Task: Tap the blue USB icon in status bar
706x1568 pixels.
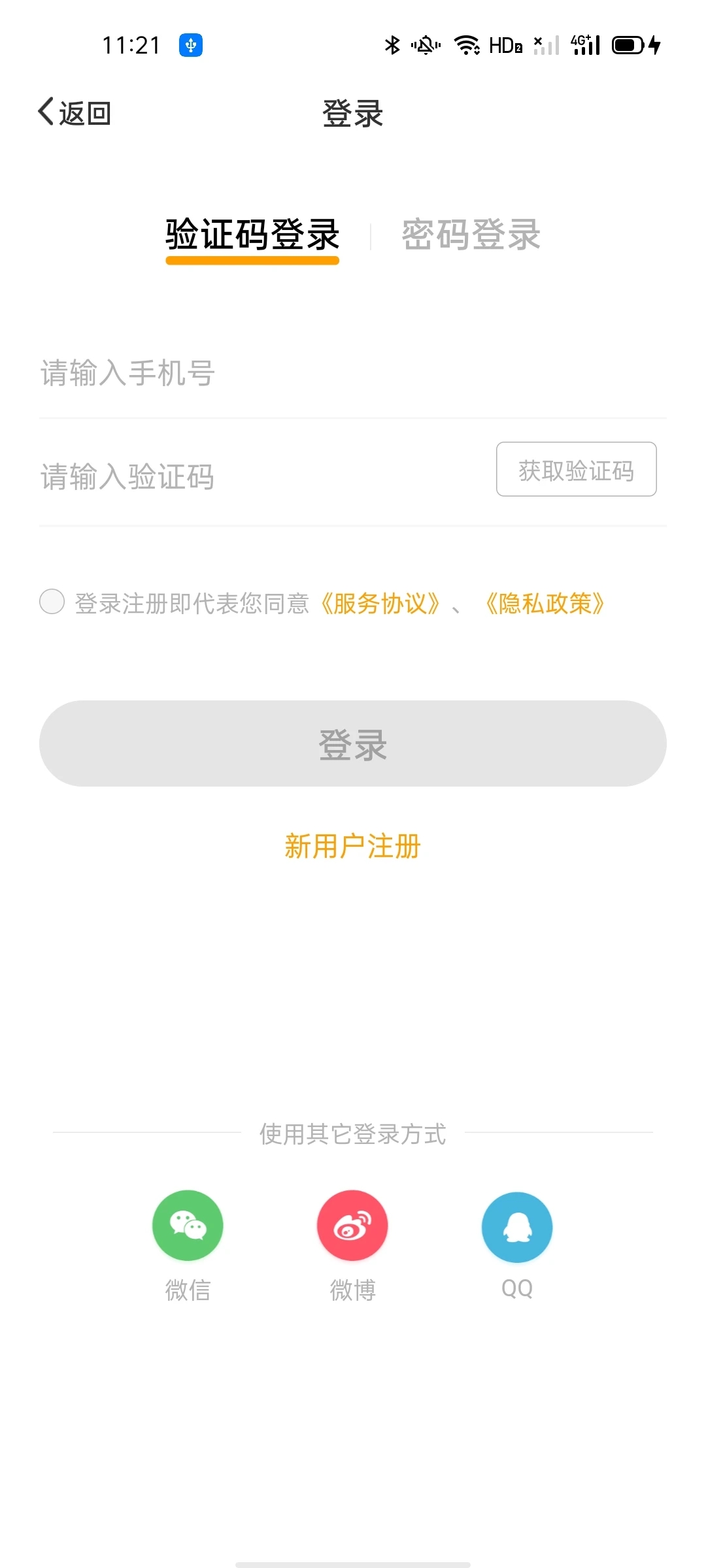Action: [190, 44]
